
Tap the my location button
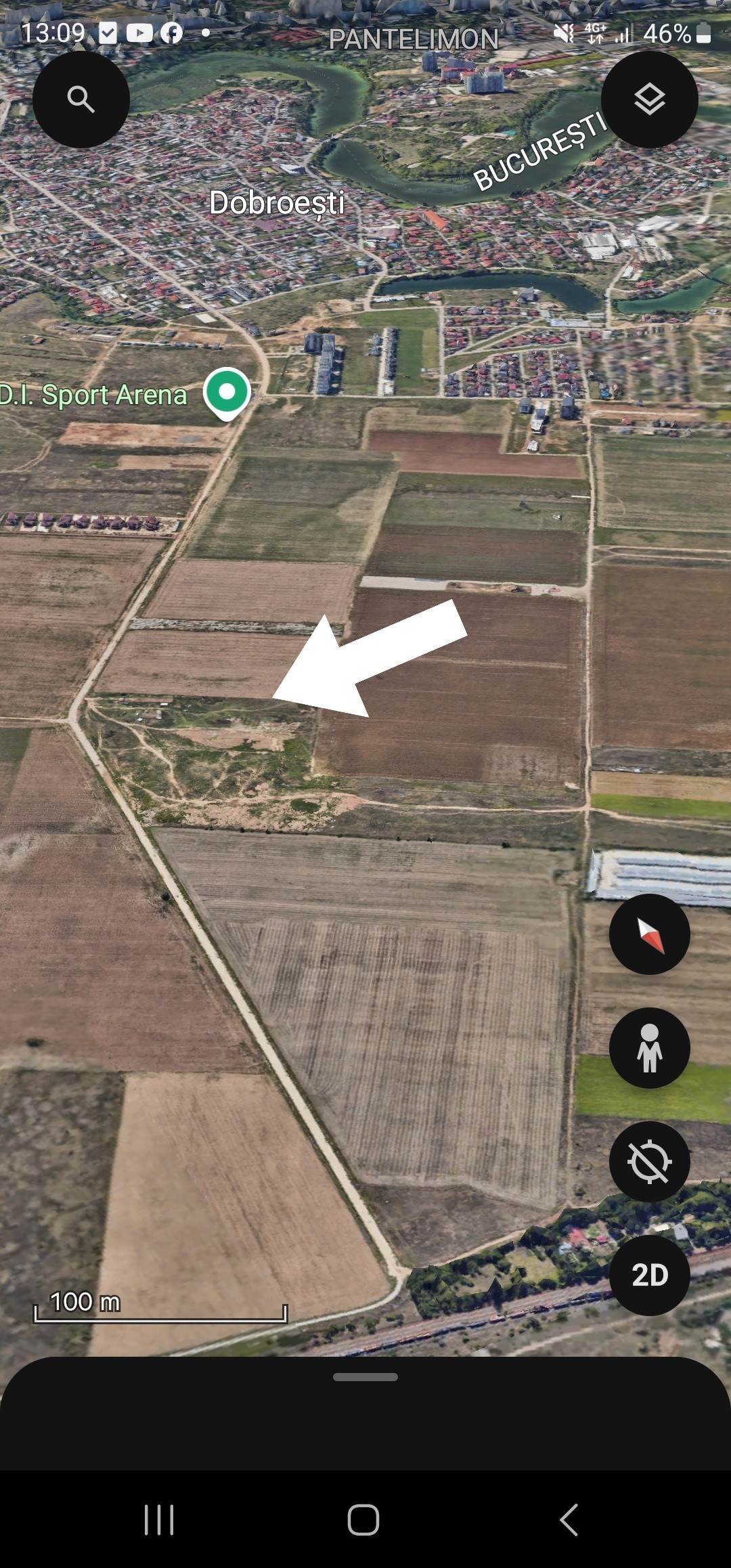[x=649, y=1161]
